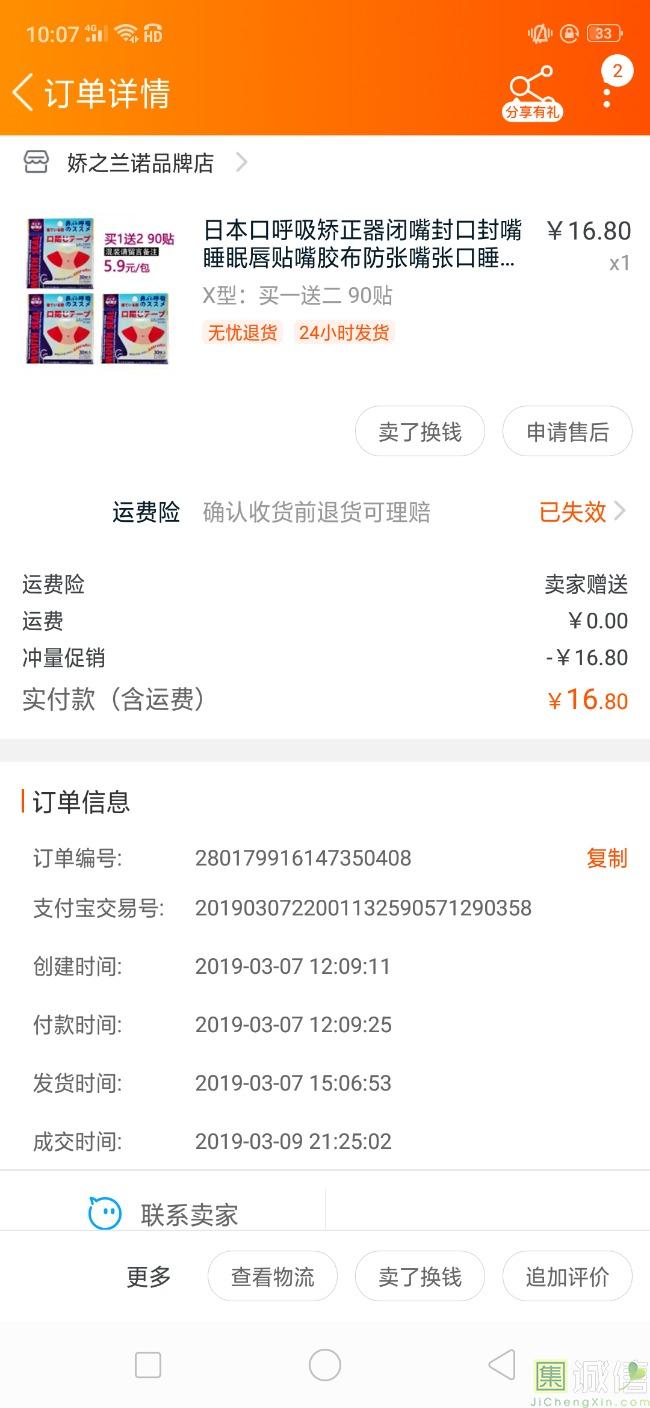Tap 查看物流 to view shipping
Screen dimensions: 650x1408
tap(272, 1277)
